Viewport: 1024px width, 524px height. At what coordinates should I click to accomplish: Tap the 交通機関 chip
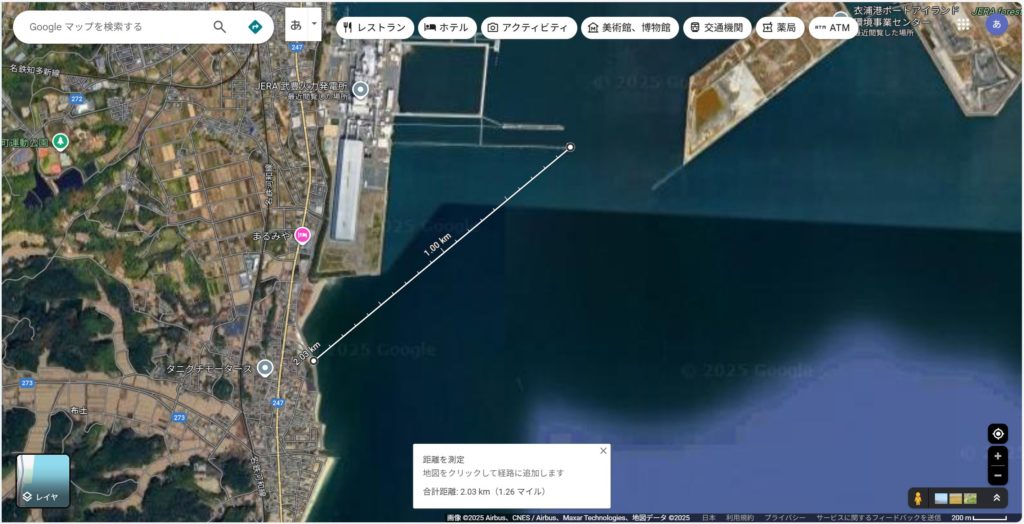click(717, 28)
